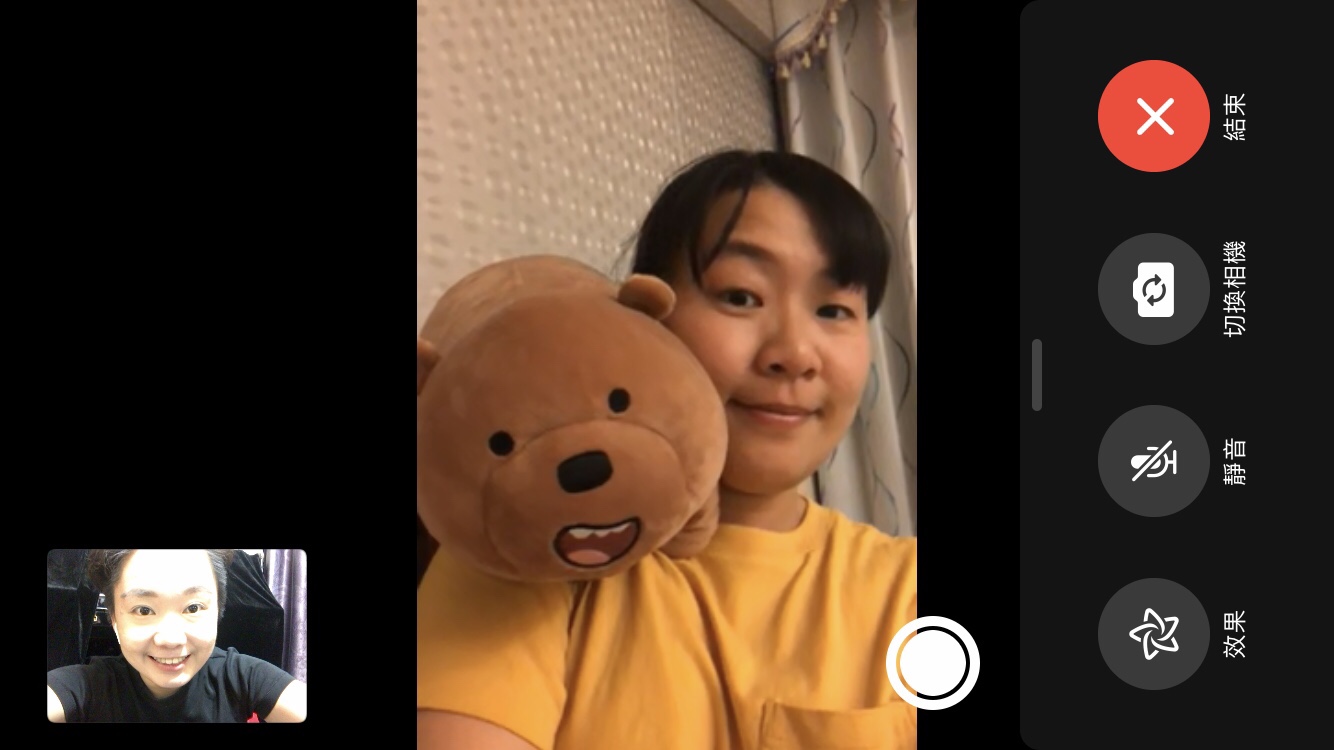The height and width of the screenshot is (750, 1334).
Task: Tap the control panel's grabber handle
Action: click(1037, 375)
